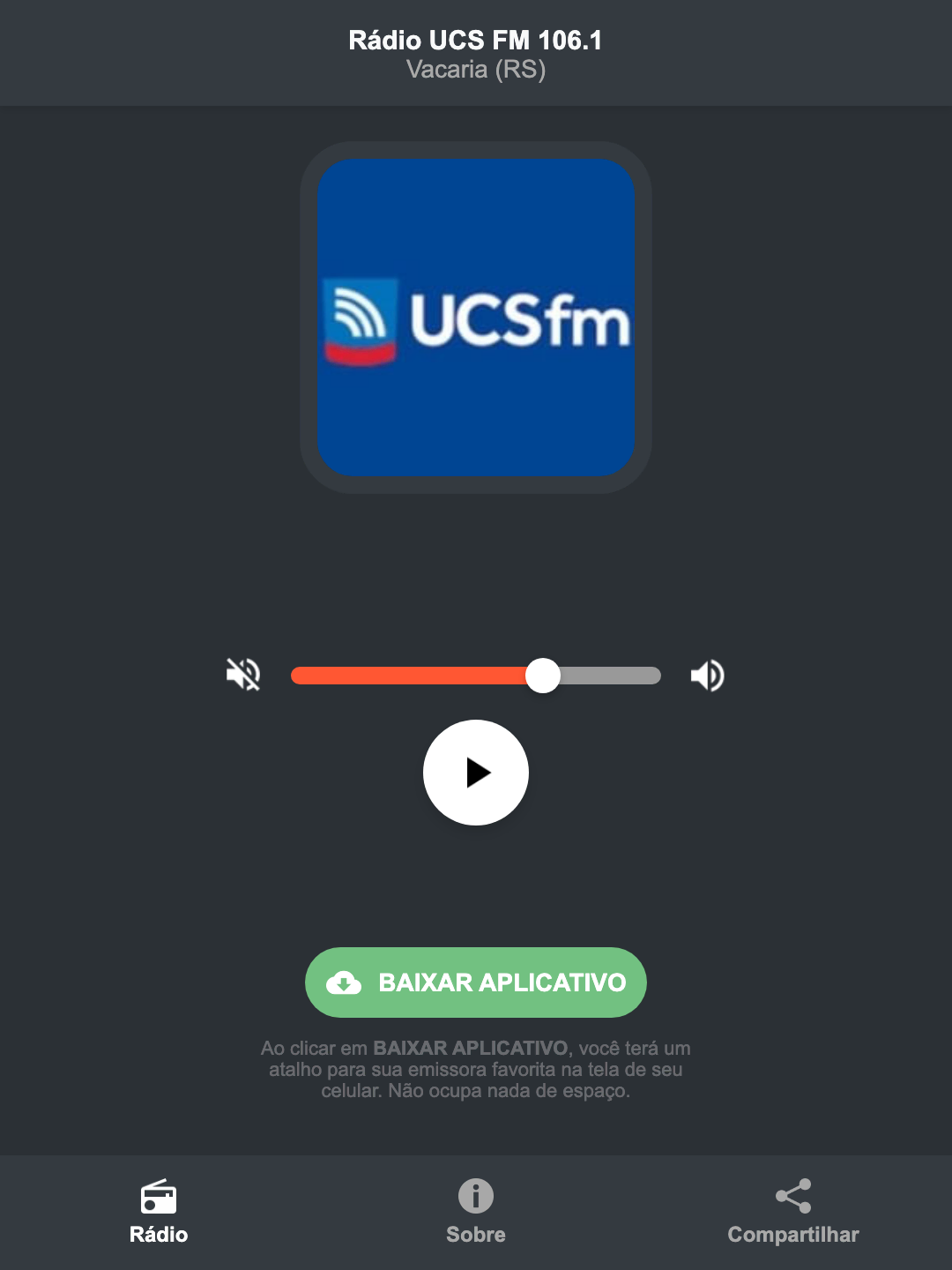
Task: Click the info icon above Sobre
Action: pos(476,1198)
